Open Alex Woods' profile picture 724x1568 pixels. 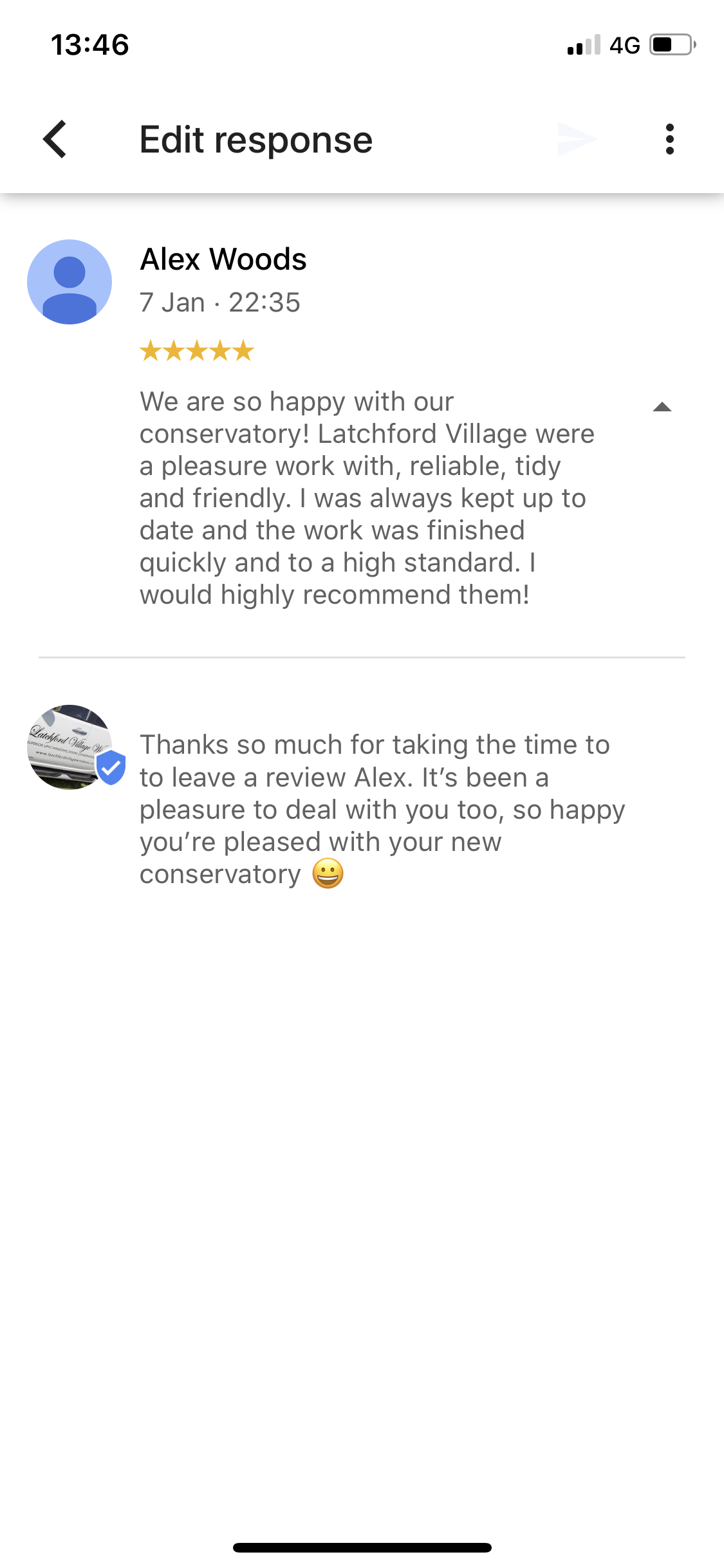click(x=70, y=282)
